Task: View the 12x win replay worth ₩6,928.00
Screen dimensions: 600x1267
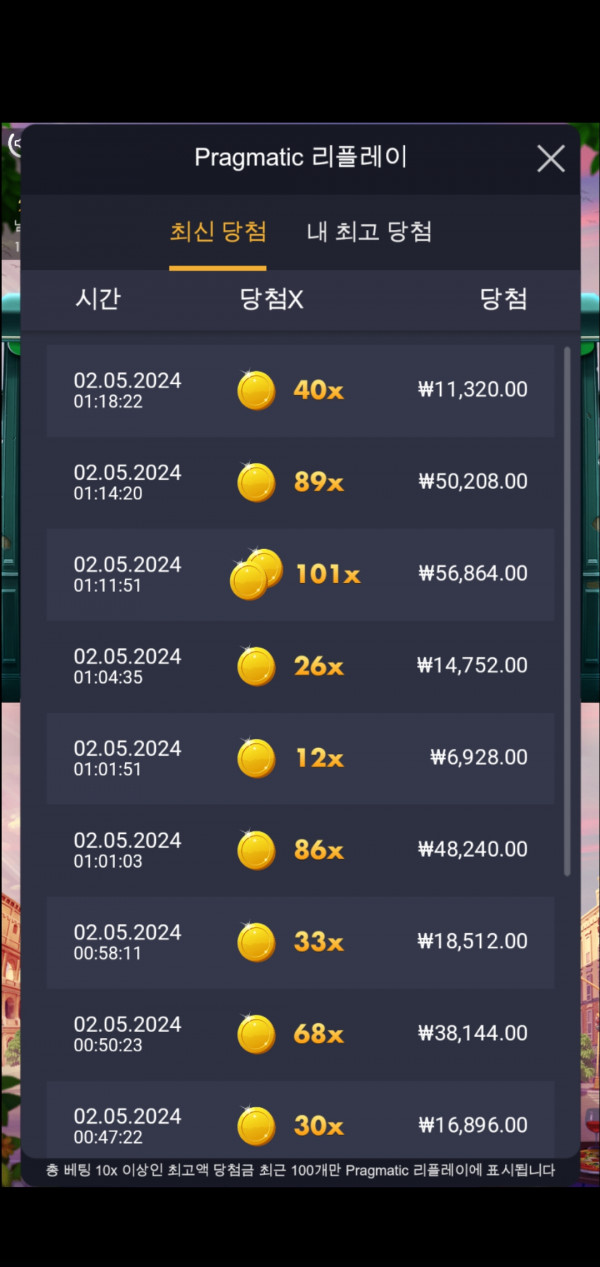Action: point(300,758)
